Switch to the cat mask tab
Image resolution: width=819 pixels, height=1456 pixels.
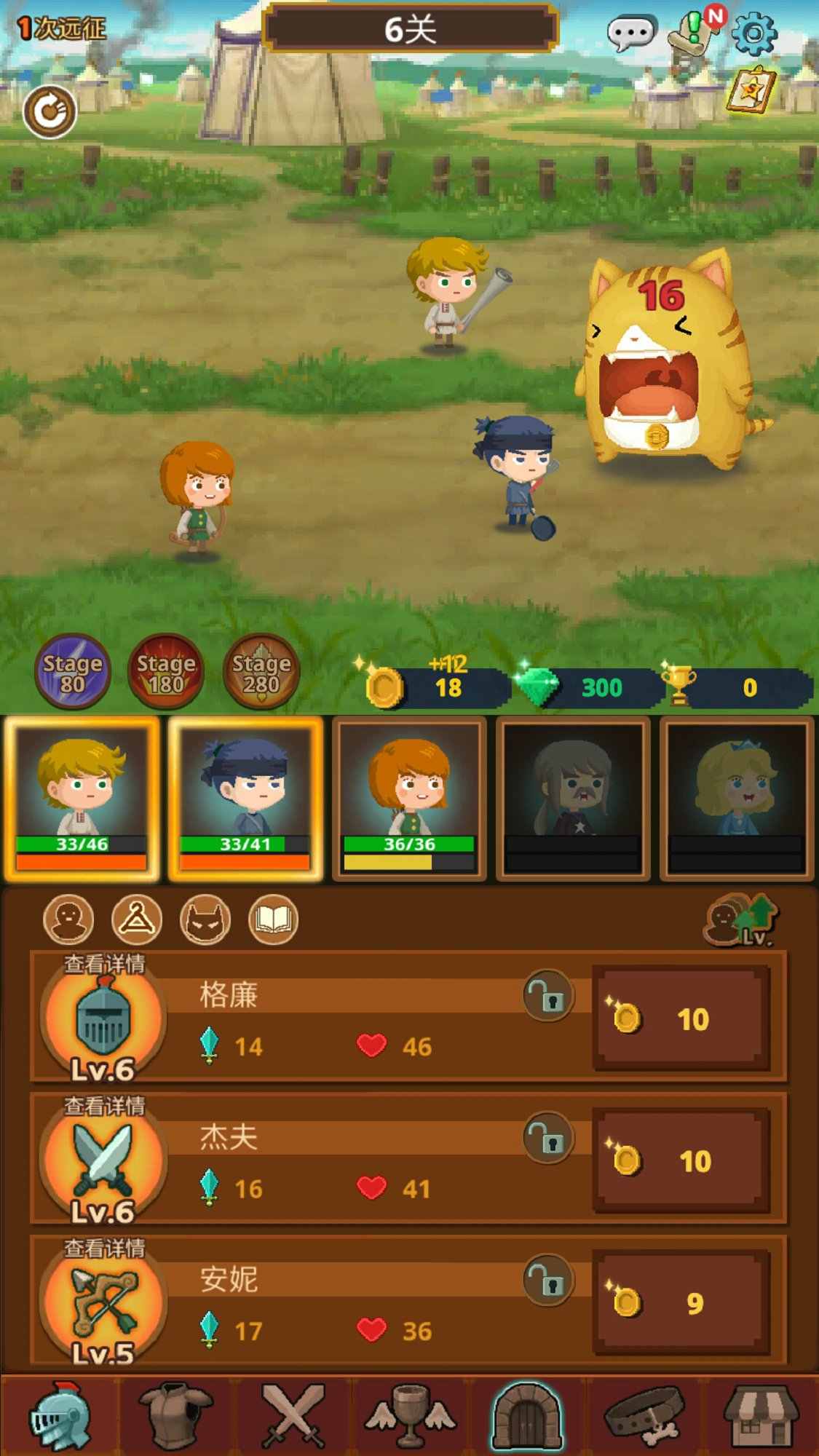pos(205,919)
